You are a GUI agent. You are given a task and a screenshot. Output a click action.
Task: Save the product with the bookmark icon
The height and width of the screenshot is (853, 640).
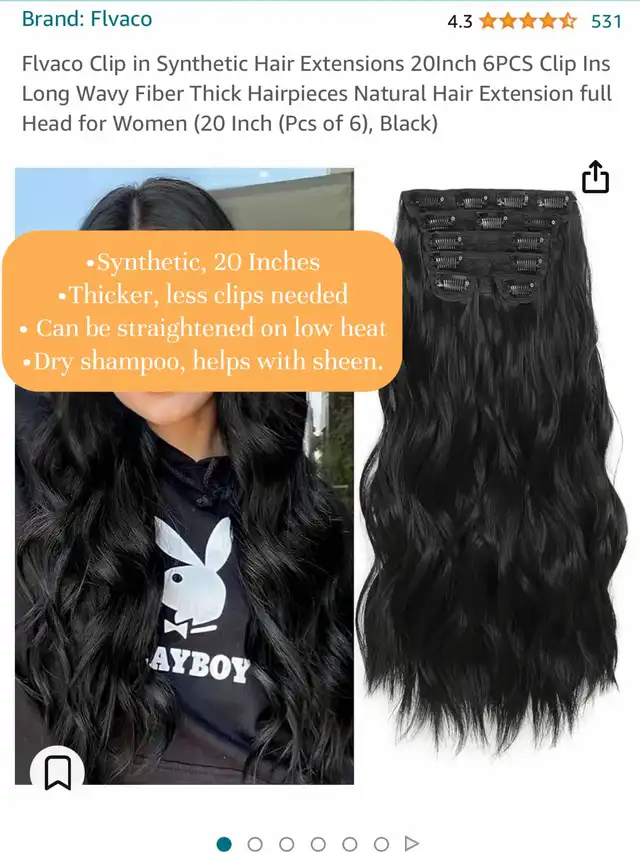pos(58,772)
